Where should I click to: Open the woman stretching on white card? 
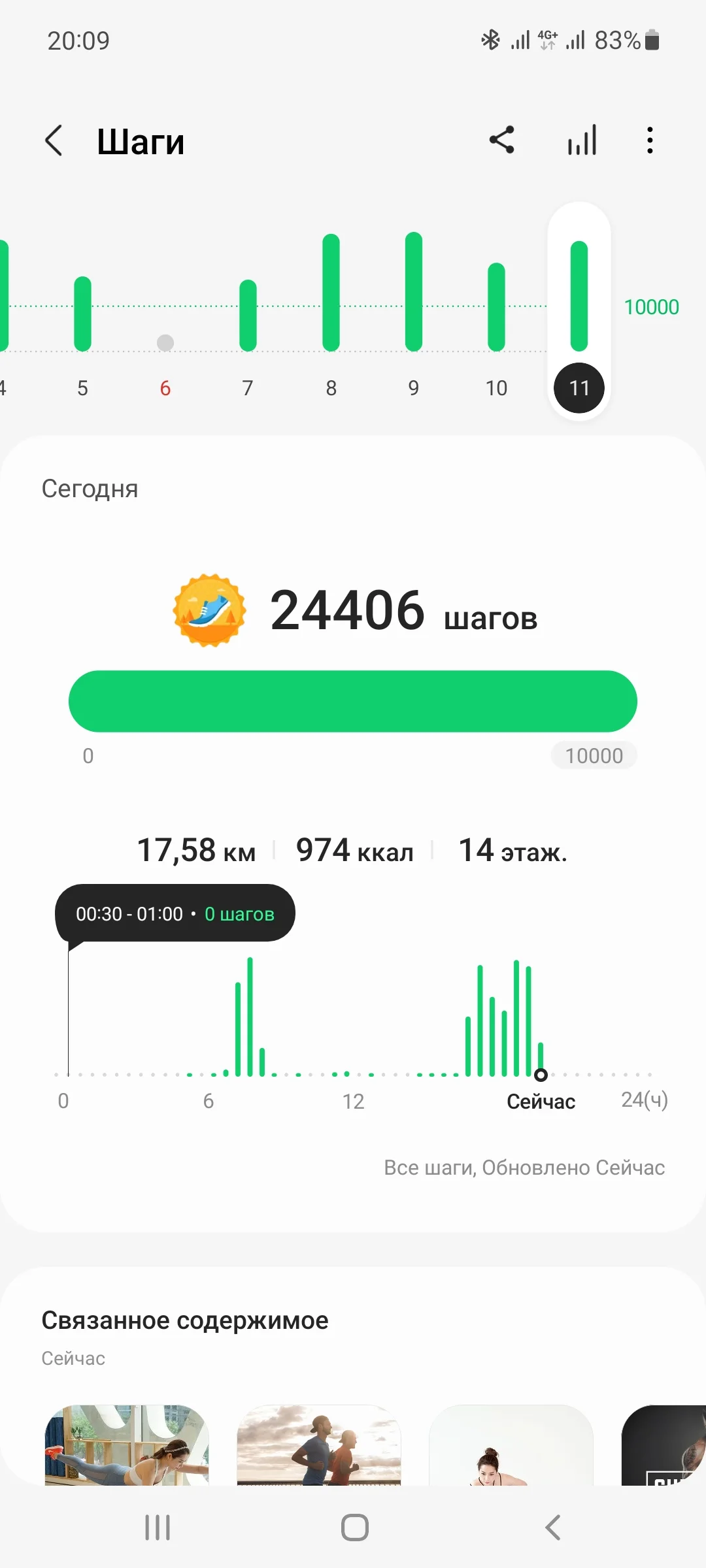tap(511, 1445)
